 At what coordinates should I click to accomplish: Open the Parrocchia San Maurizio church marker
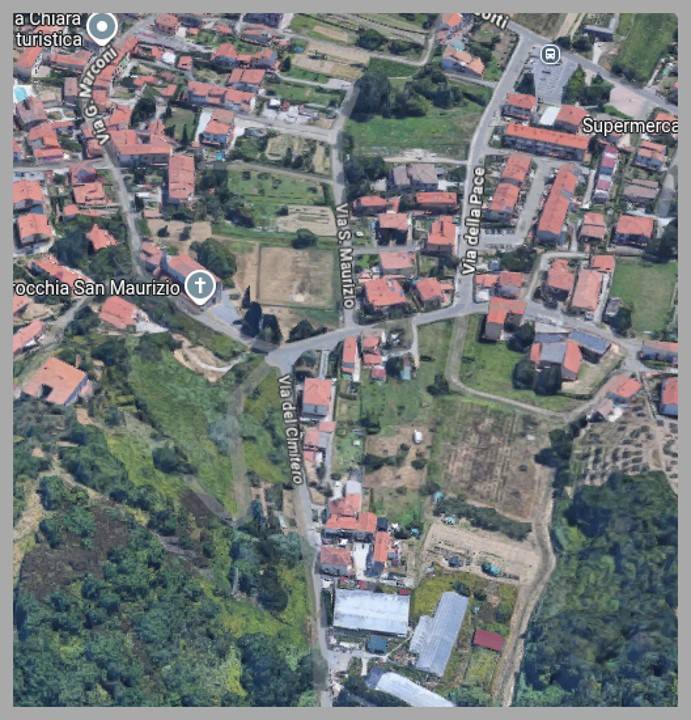click(x=201, y=287)
